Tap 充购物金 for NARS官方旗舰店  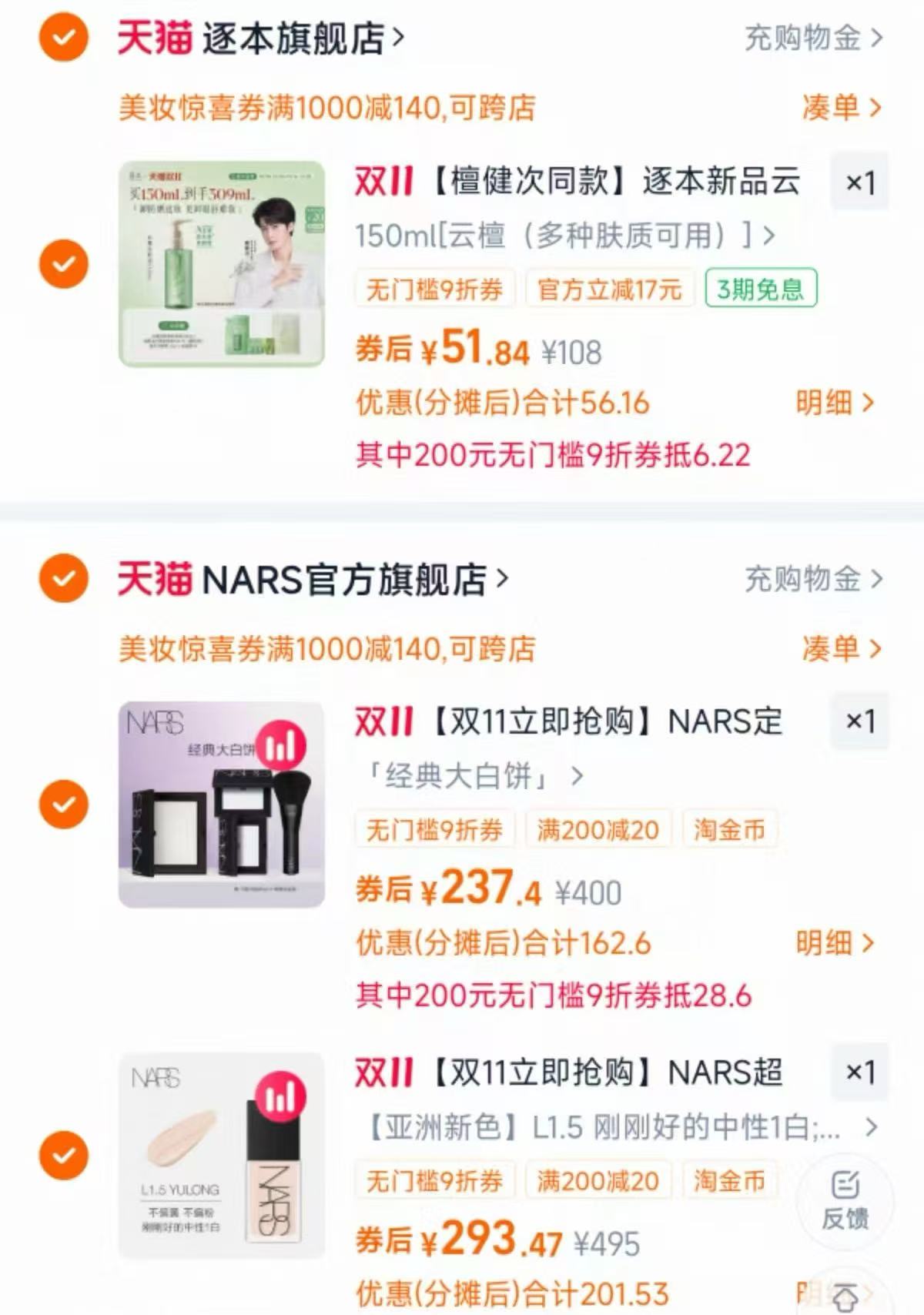tap(812, 579)
